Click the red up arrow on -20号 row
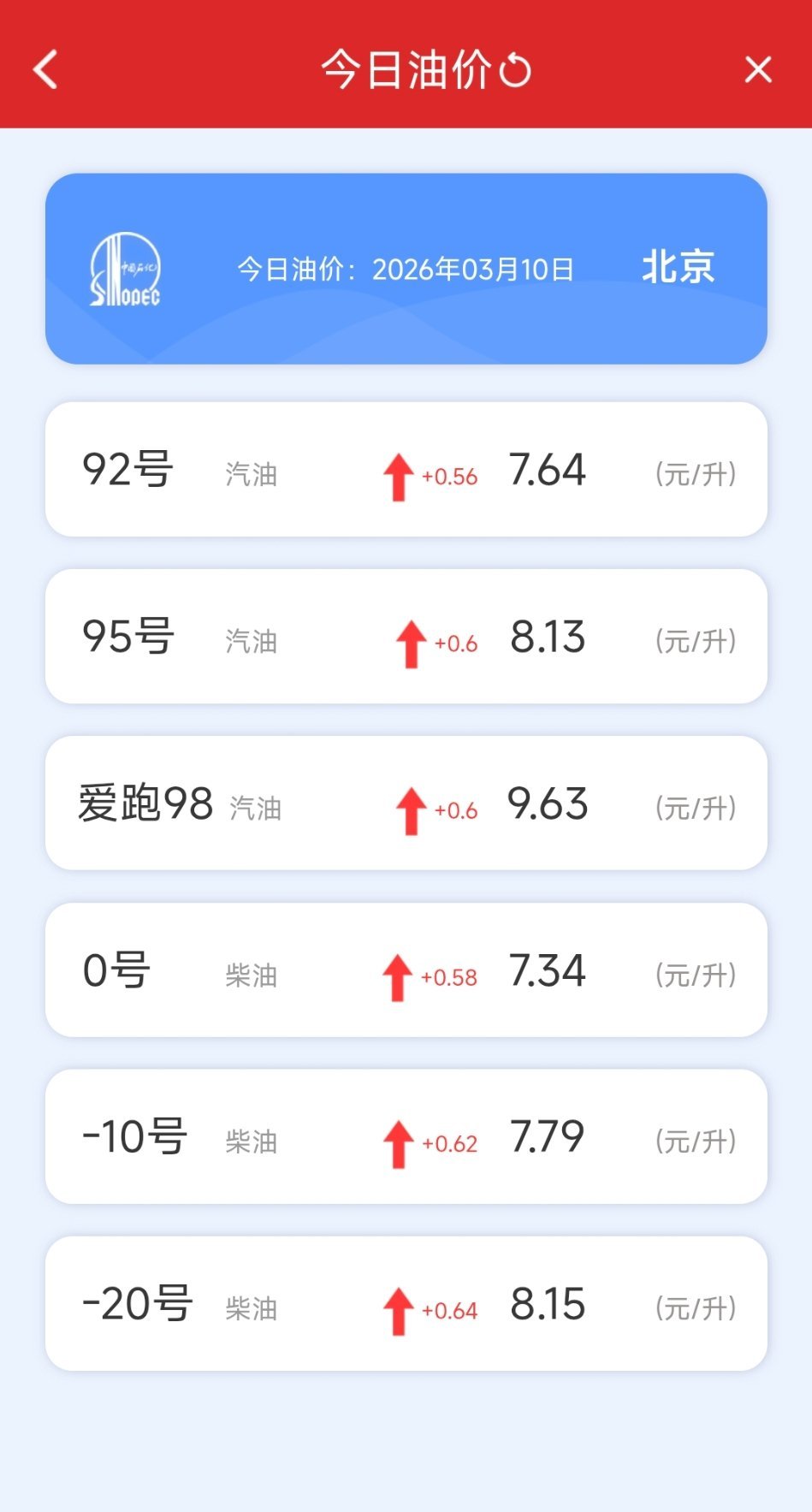Screen dimensions: 812x1512 (397, 1307)
